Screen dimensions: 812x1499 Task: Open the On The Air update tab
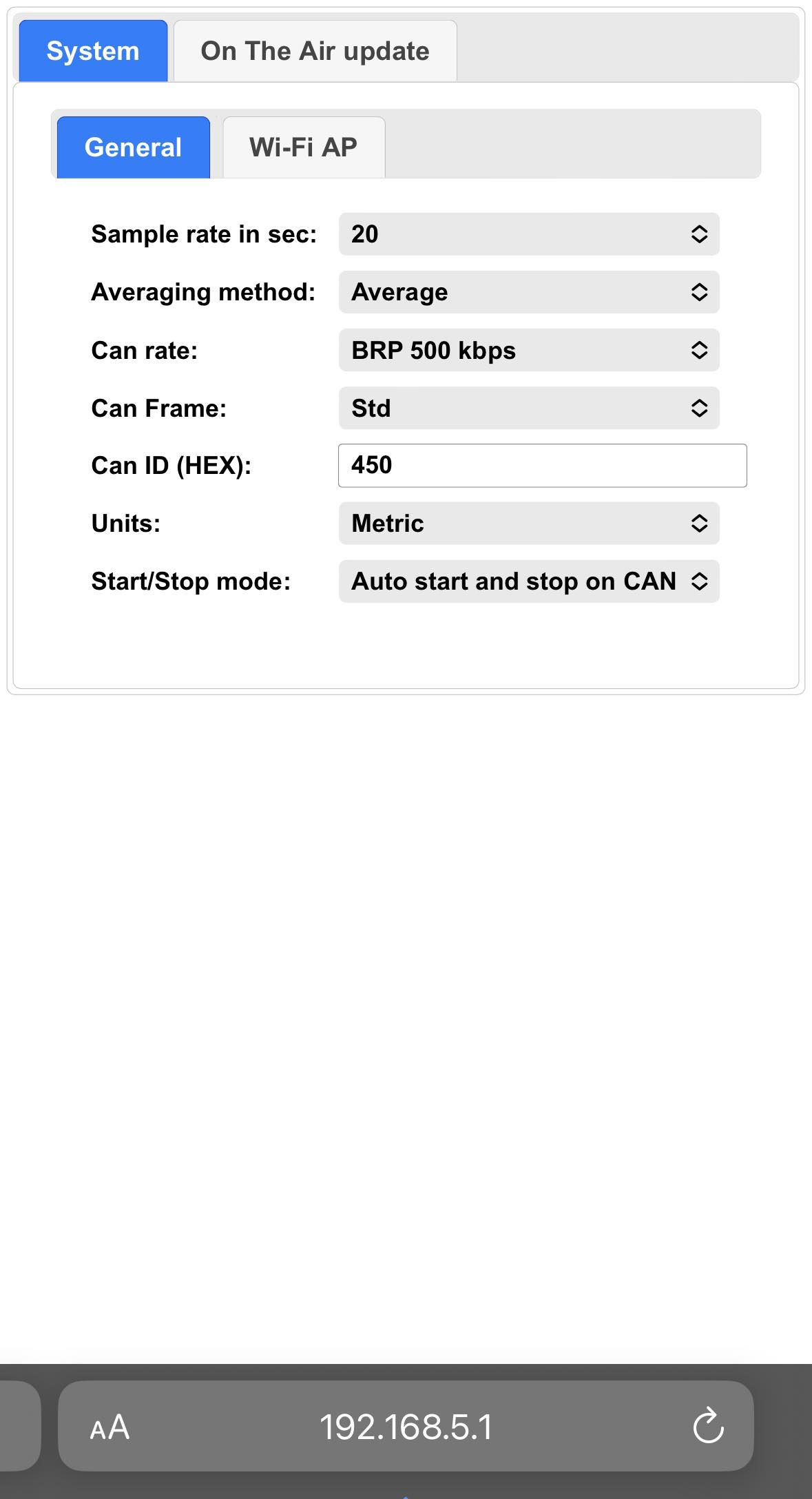(x=315, y=51)
